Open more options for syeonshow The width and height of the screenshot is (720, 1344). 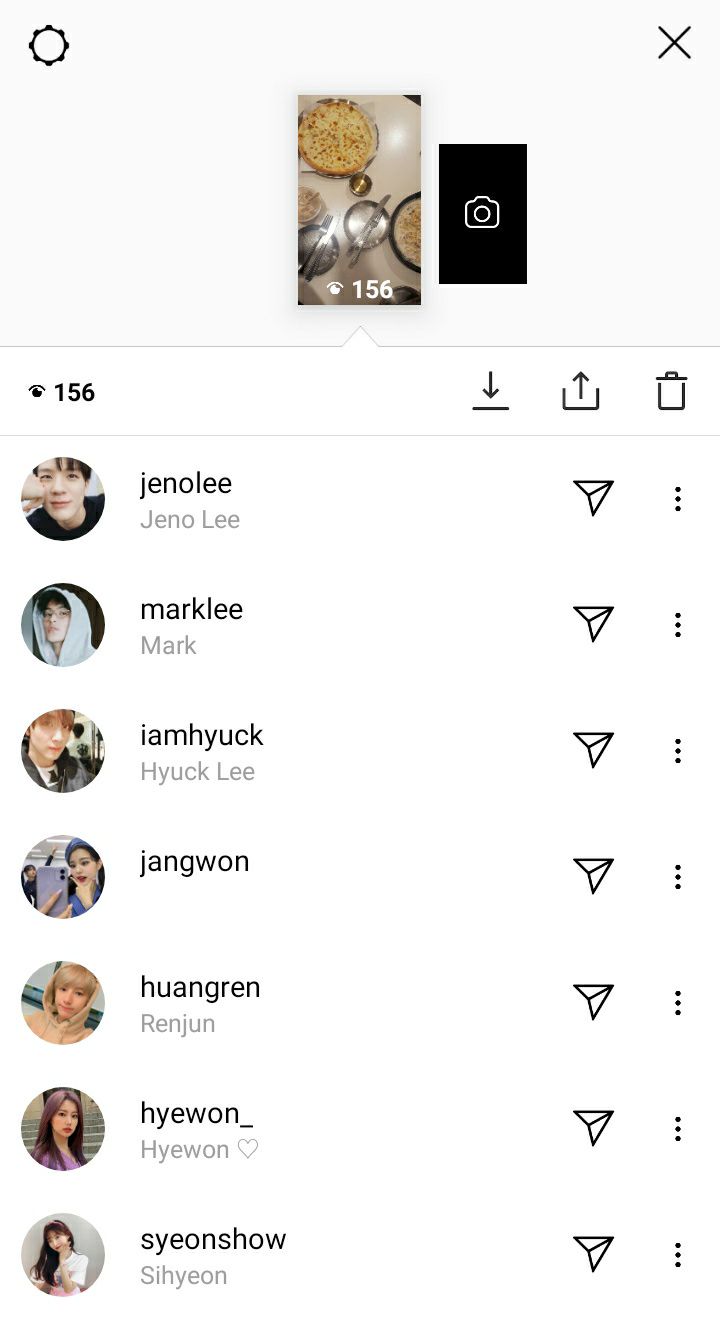click(x=678, y=1255)
